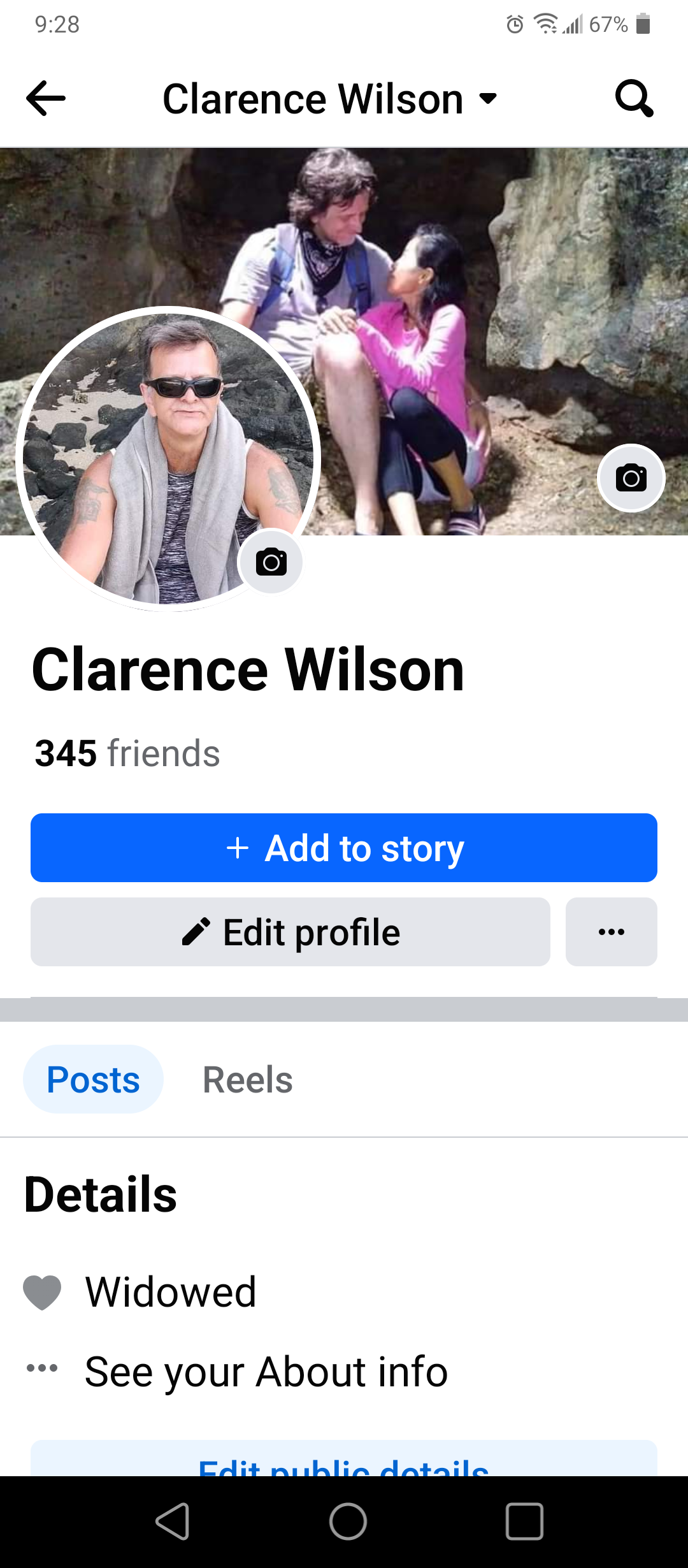
Task: Update profile picture via its camera icon
Action: pyautogui.click(x=271, y=562)
